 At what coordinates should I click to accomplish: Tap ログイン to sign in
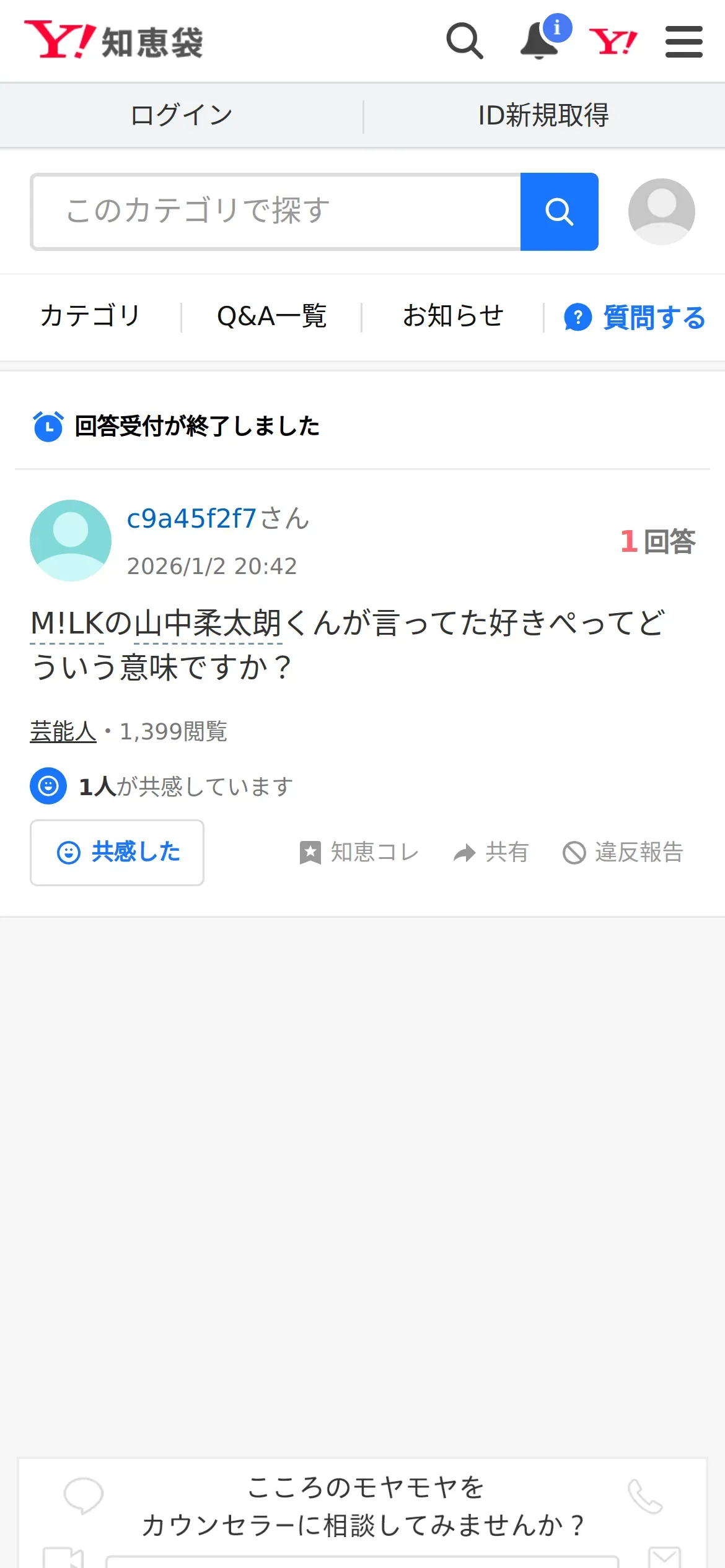(181, 116)
